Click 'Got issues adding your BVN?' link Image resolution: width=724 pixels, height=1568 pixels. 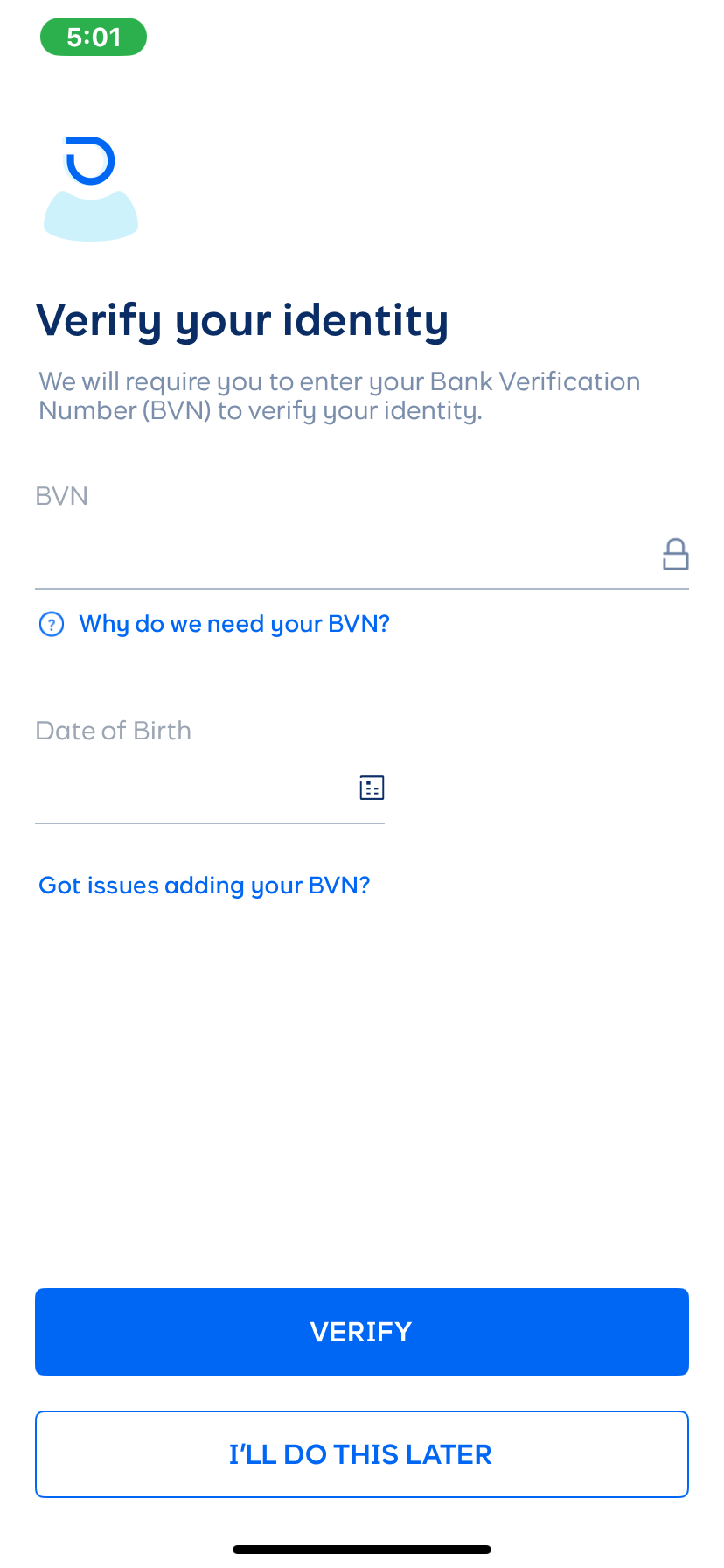click(x=204, y=885)
